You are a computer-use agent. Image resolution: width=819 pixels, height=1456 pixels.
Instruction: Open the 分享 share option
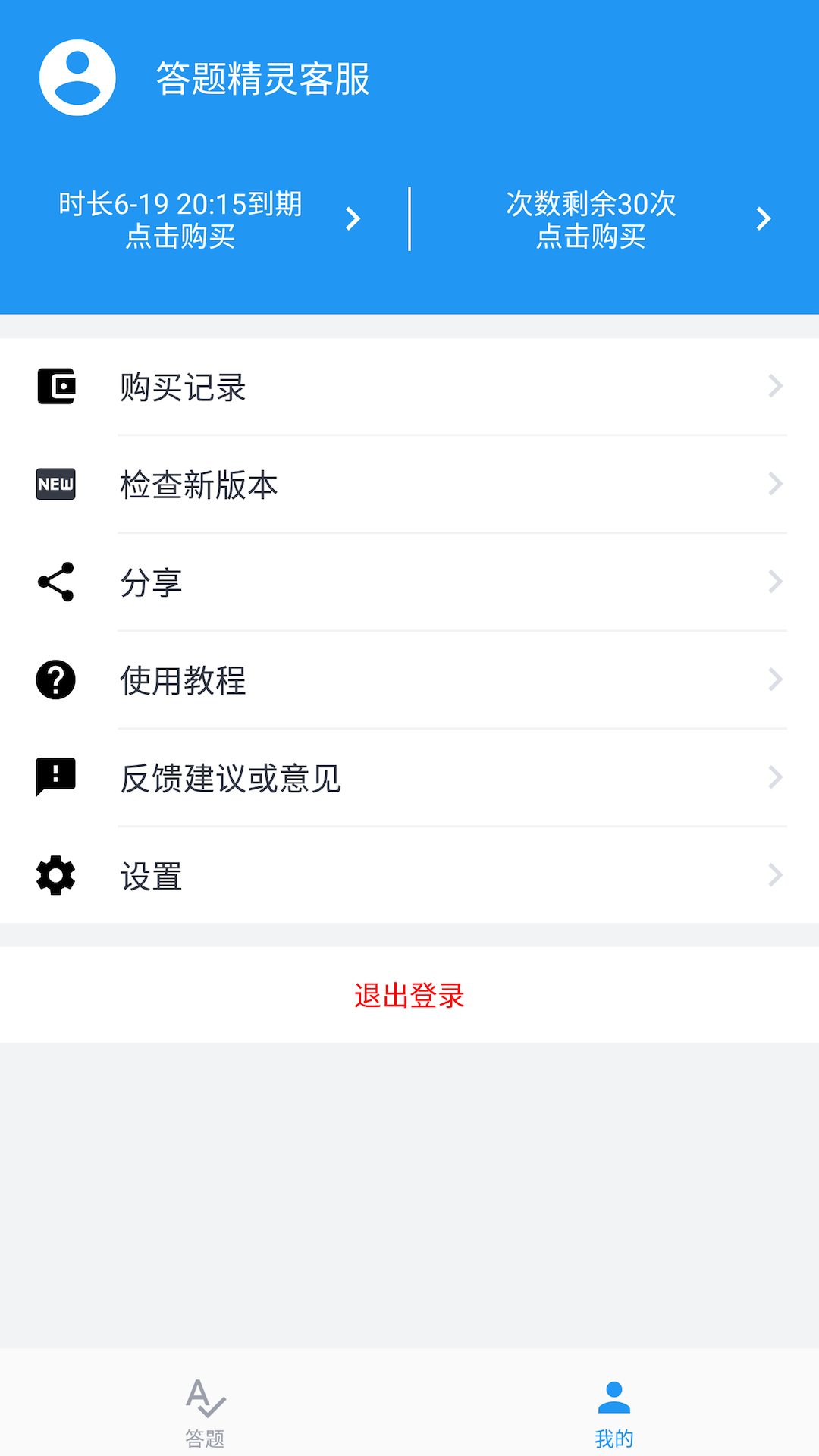409,582
